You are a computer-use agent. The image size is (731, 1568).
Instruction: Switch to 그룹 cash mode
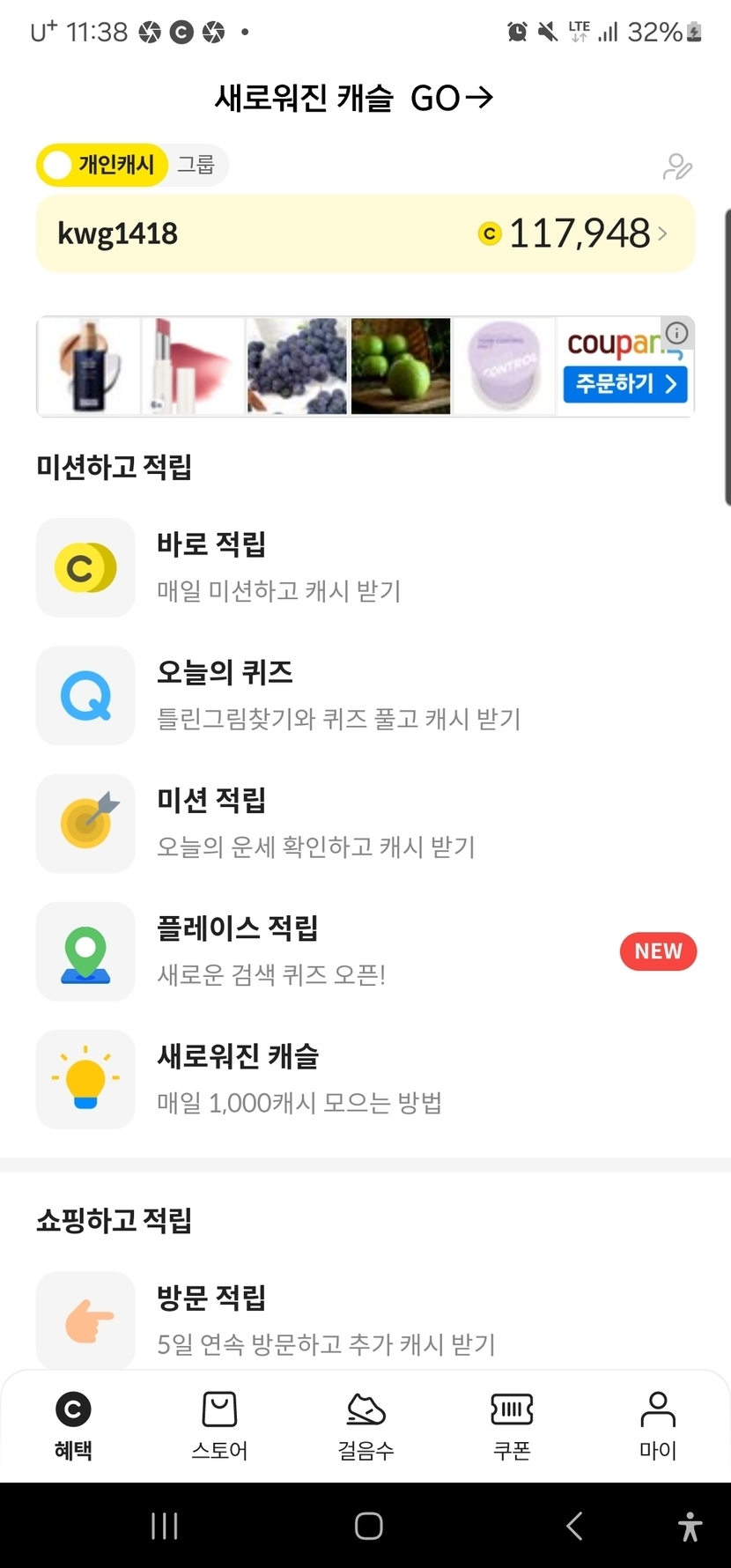coord(196,165)
